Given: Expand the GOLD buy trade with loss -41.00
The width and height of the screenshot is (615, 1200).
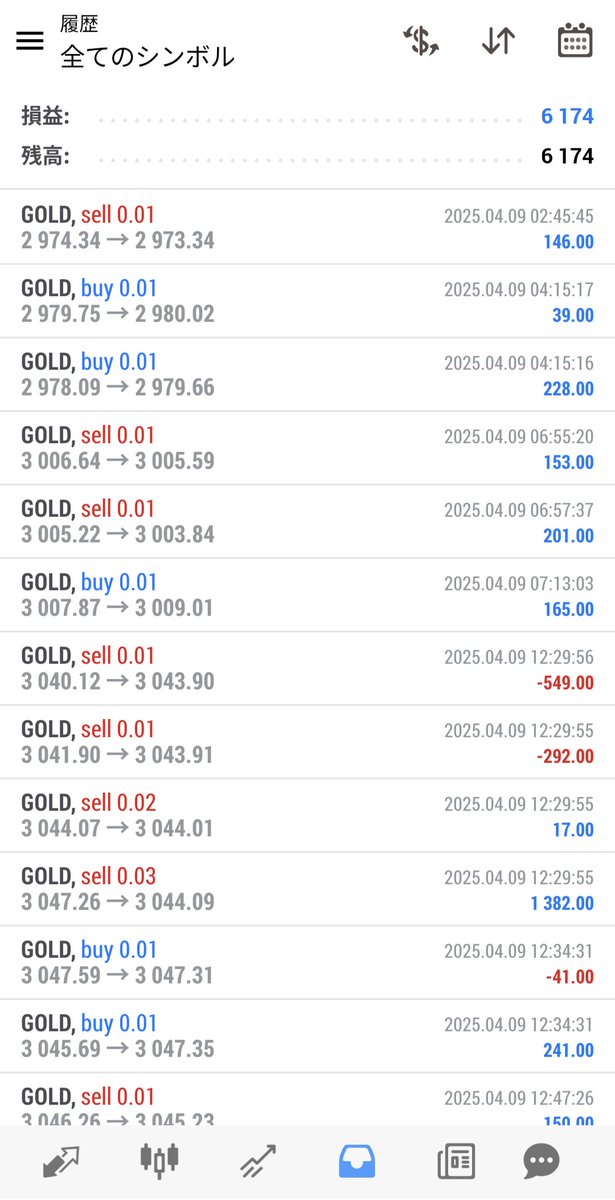Looking at the screenshot, I should [x=307, y=963].
